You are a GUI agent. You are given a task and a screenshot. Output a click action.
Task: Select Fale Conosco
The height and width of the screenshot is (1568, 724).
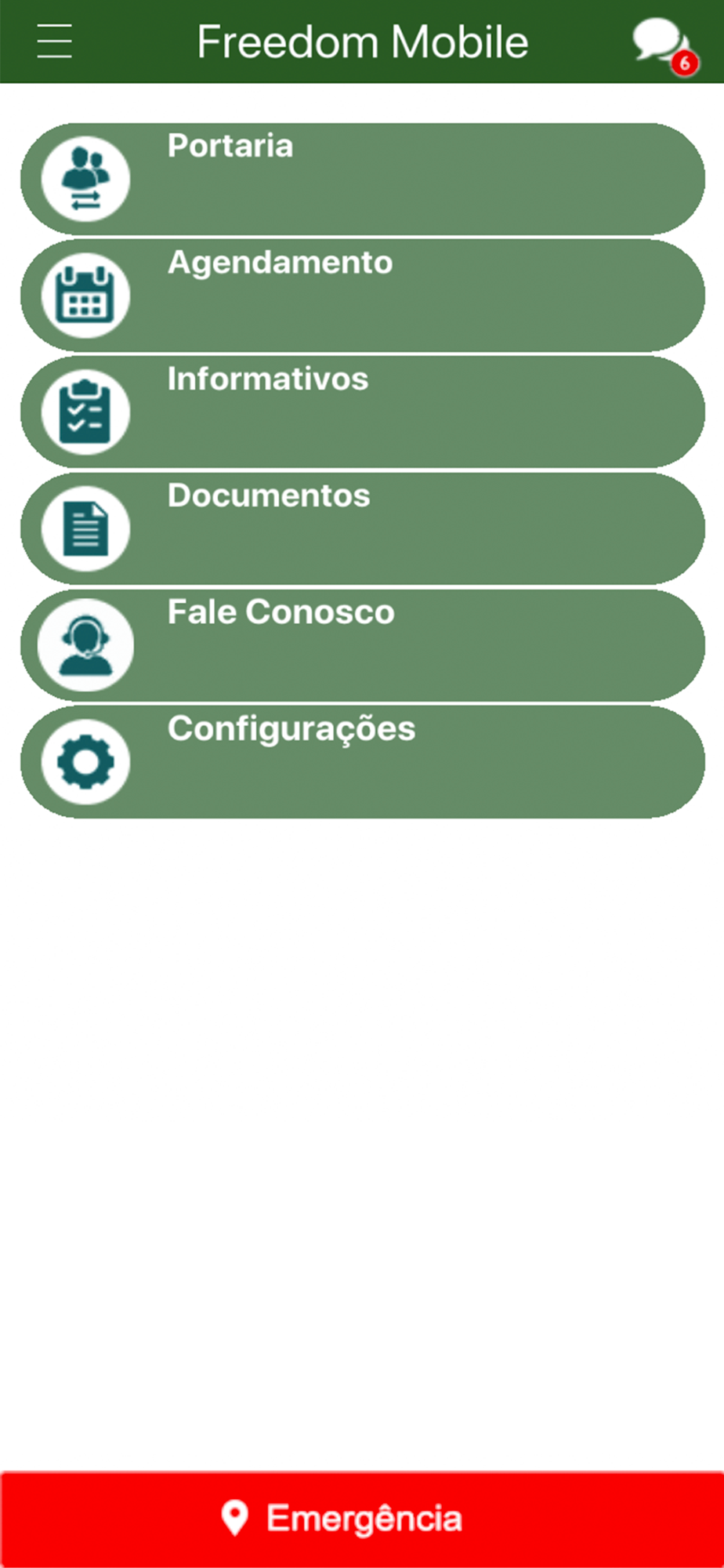click(362, 645)
